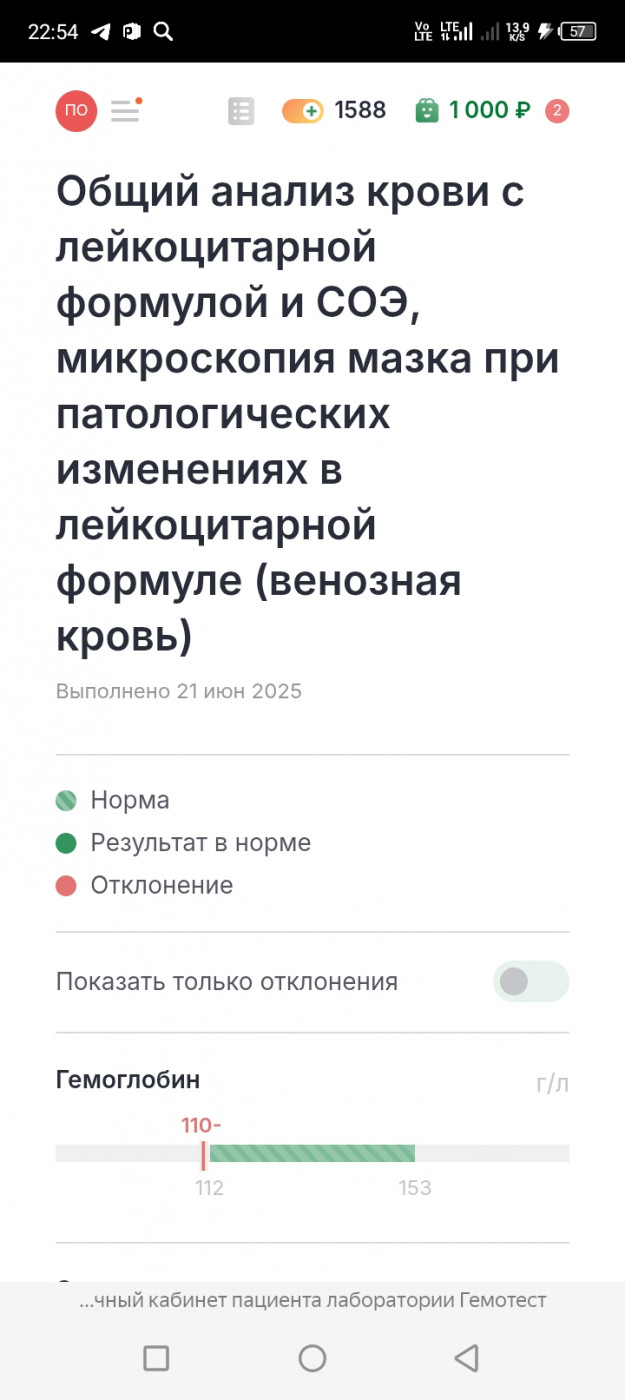Open the ПО profile avatar
This screenshot has height=1400, width=625.
tap(76, 110)
